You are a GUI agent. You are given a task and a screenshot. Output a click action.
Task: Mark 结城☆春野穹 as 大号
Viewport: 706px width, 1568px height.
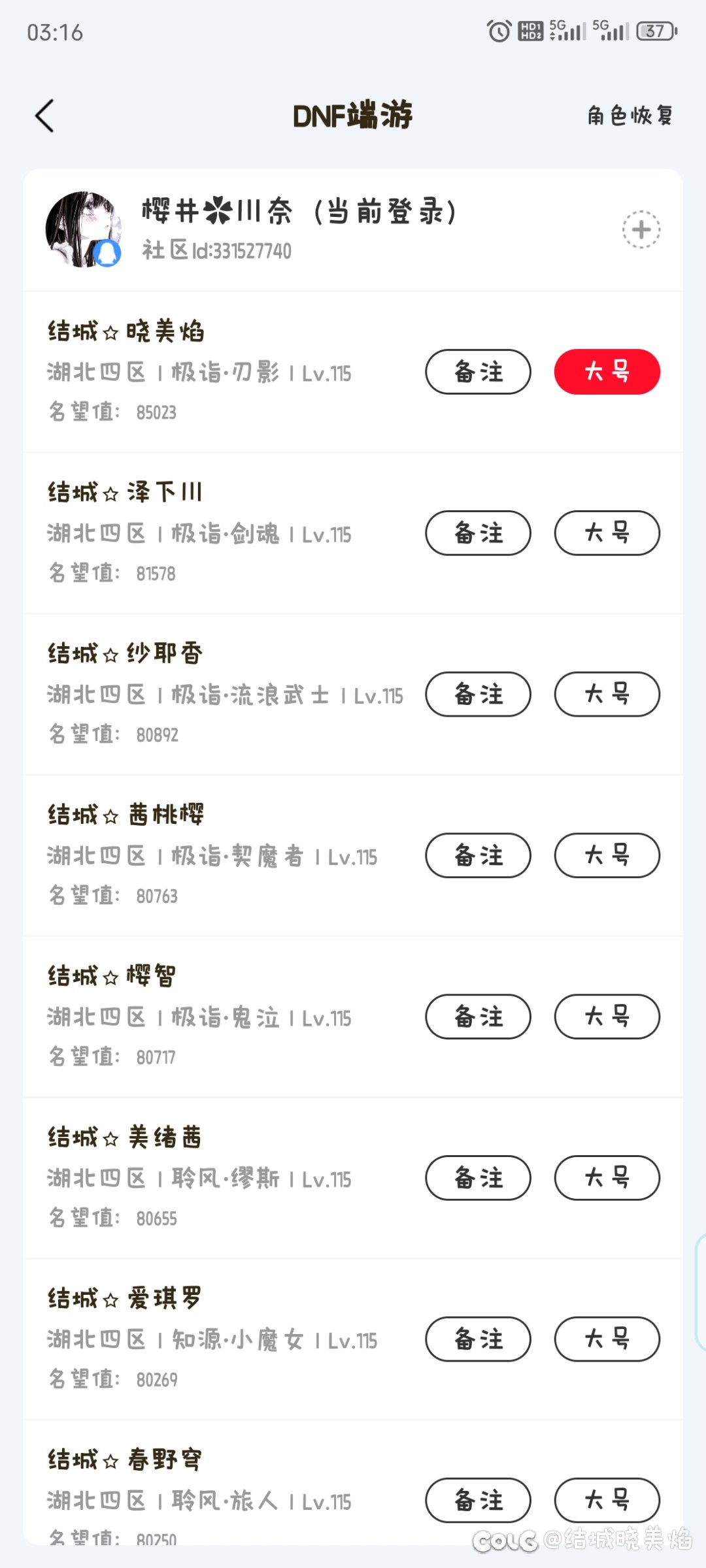click(x=607, y=1500)
